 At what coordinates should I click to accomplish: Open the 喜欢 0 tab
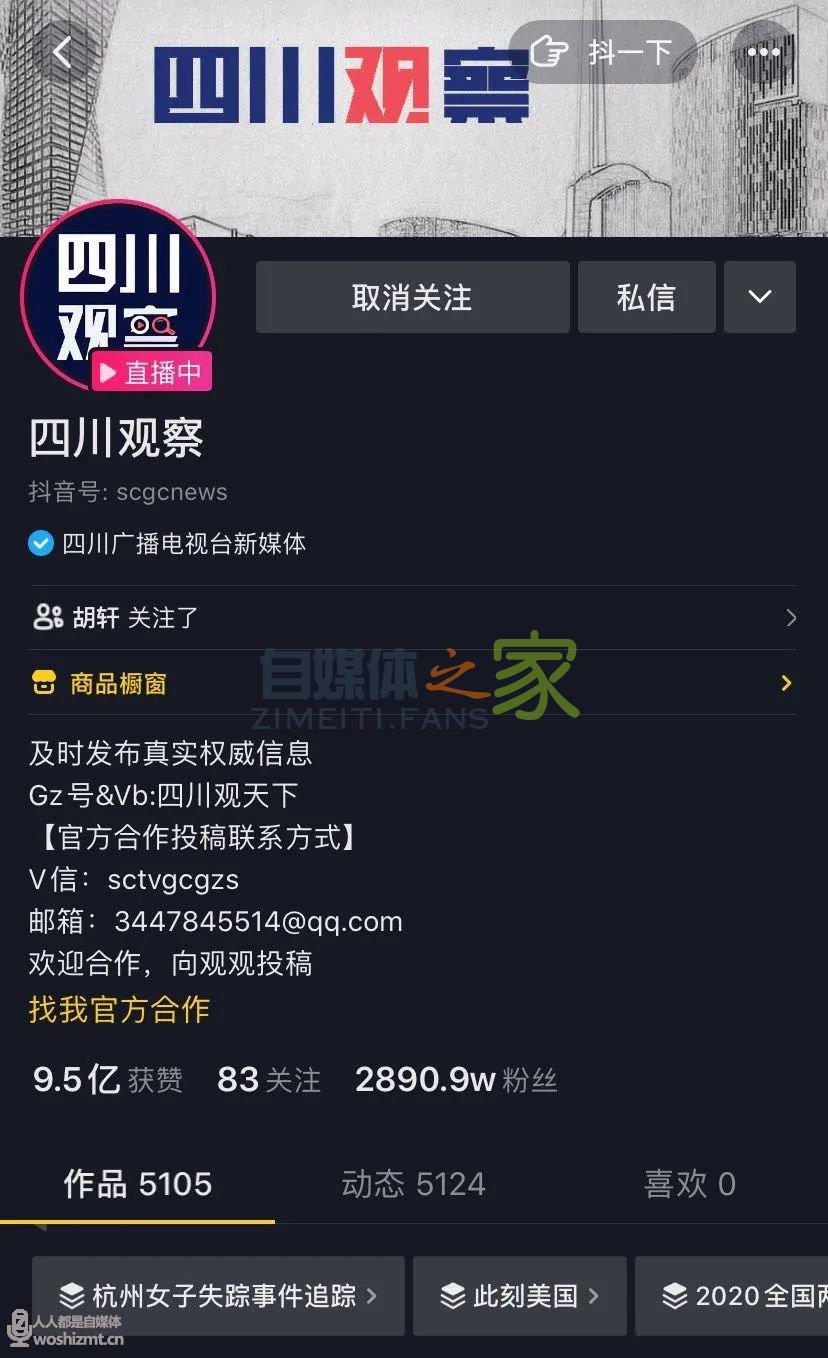(689, 1183)
